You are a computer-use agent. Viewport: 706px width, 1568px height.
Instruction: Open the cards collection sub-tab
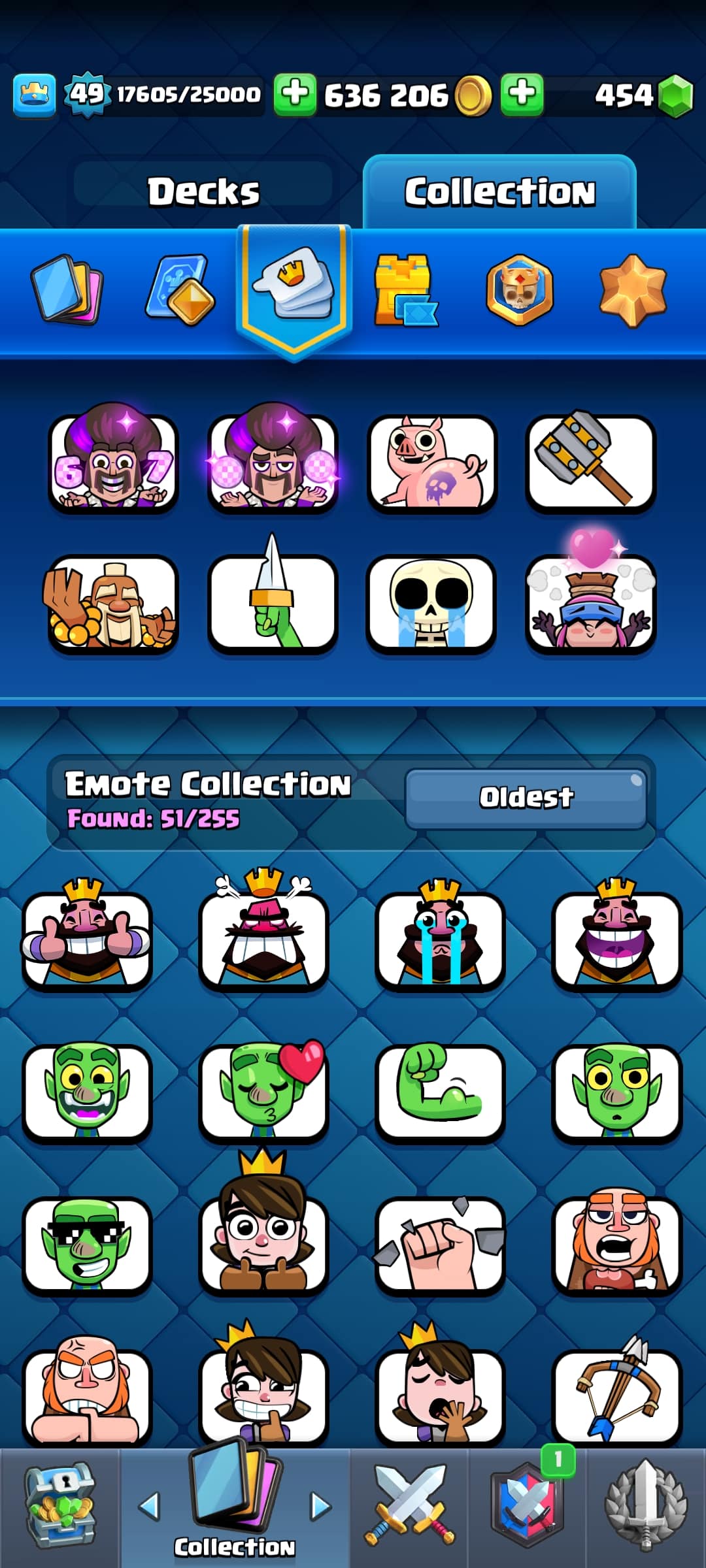tap(67, 289)
